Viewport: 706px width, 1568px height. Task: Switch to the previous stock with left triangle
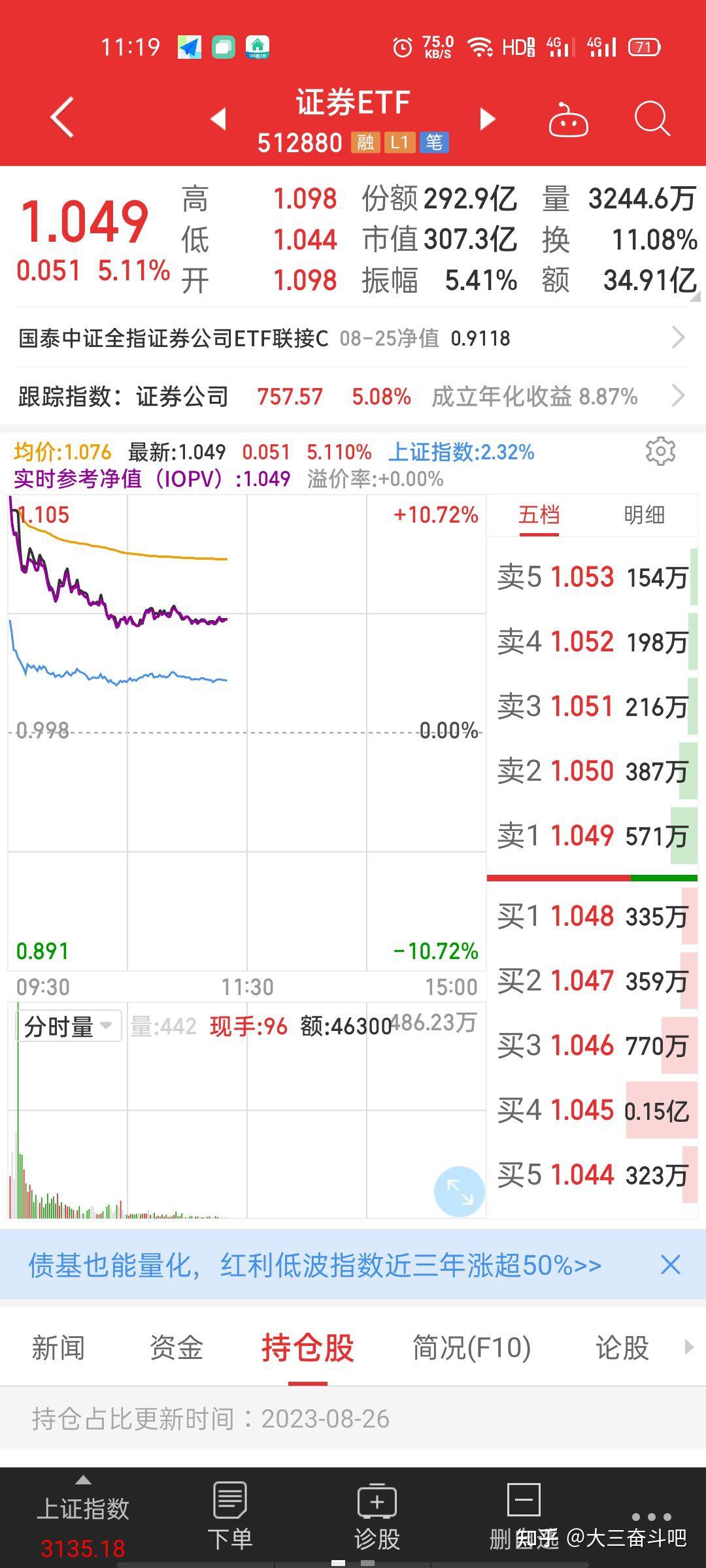tap(218, 118)
